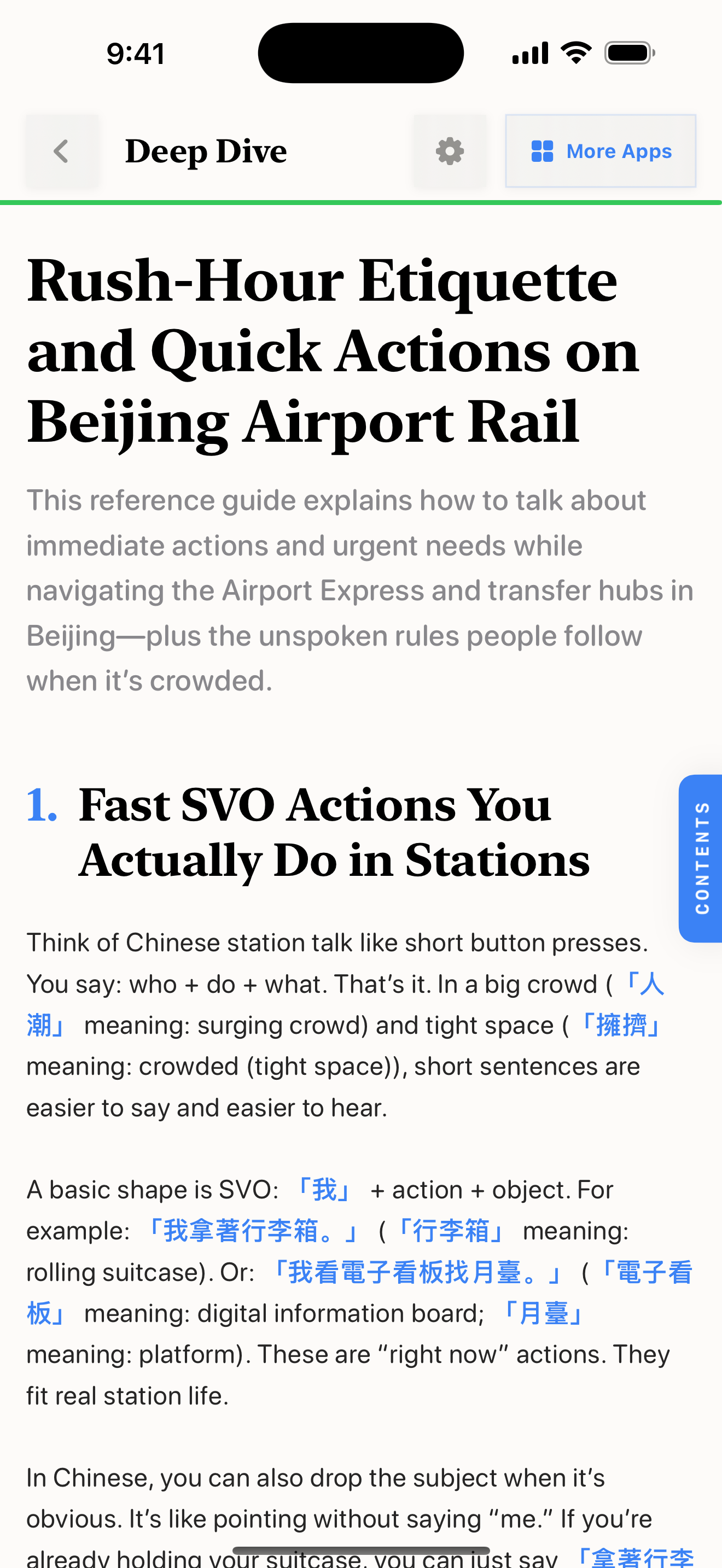Open More Apps
The width and height of the screenshot is (722, 1568).
[600, 151]
